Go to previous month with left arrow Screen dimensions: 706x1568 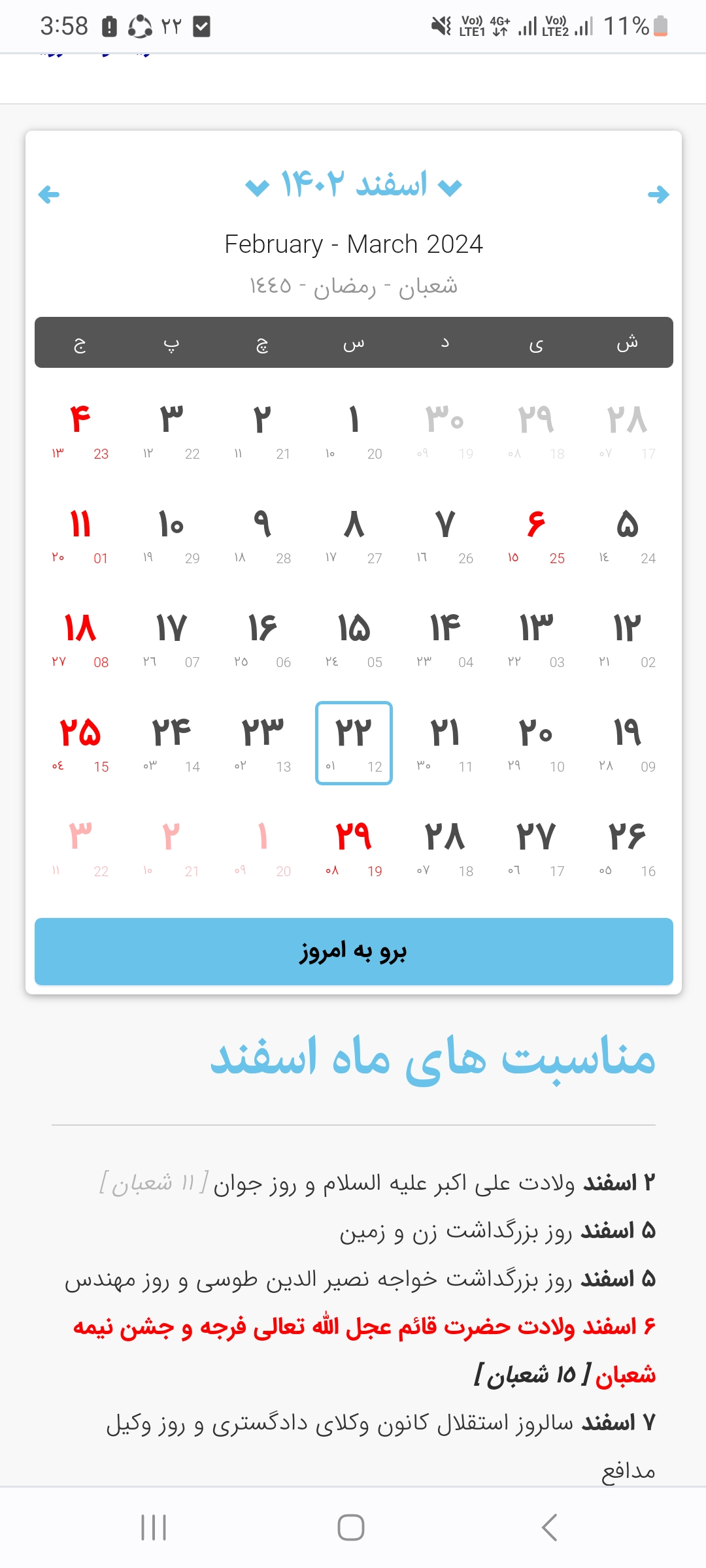tap(49, 194)
